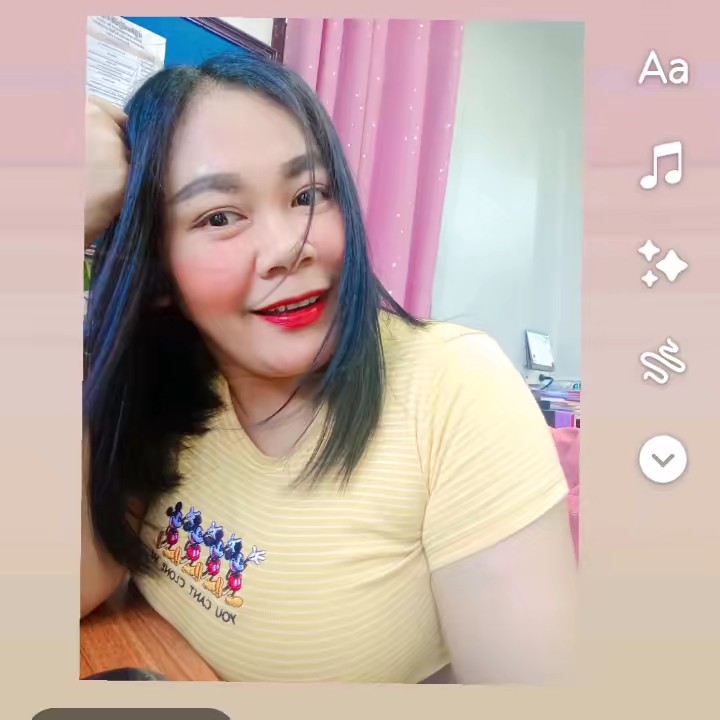The height and width of the screenshot is (720, 720).
Task: Open the draw scribble tool
Action: pyautogui.click(x=663, y=362)
